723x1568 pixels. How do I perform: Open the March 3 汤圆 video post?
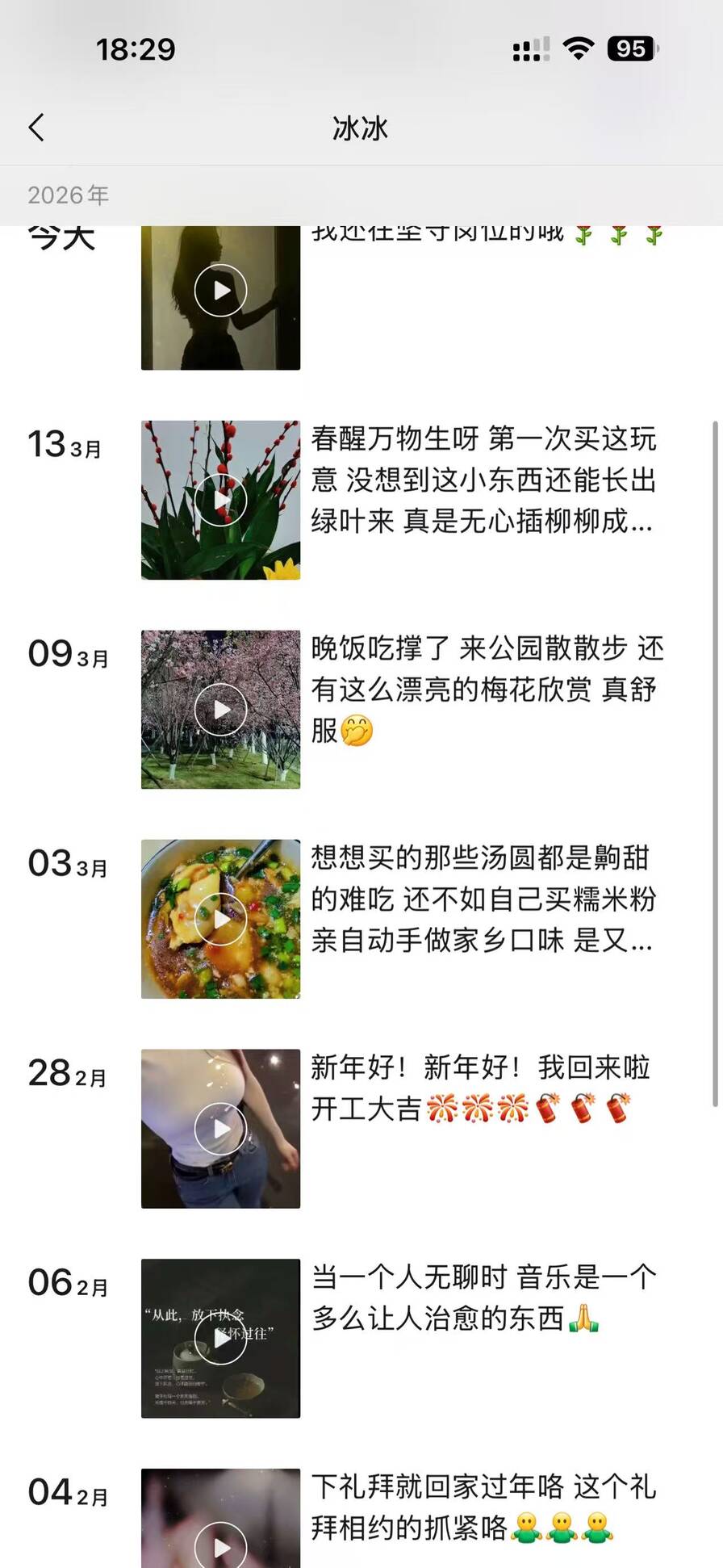(x=220, y=919)
